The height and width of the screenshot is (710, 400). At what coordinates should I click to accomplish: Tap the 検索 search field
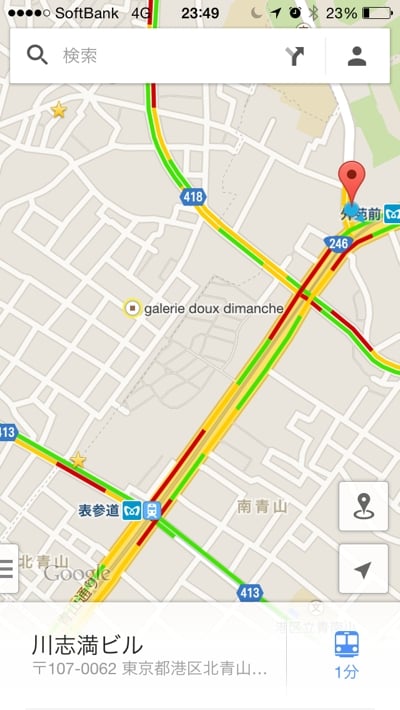[168, 56]
